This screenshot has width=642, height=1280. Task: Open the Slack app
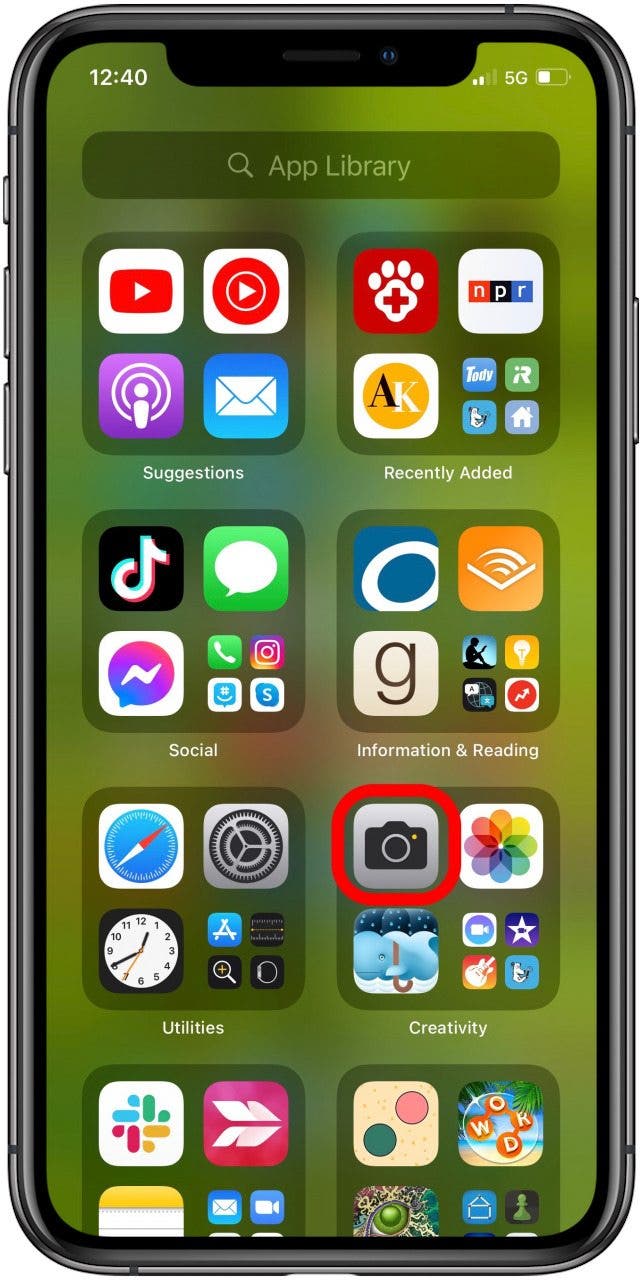pyautogui.click(x=141, y=1123)
